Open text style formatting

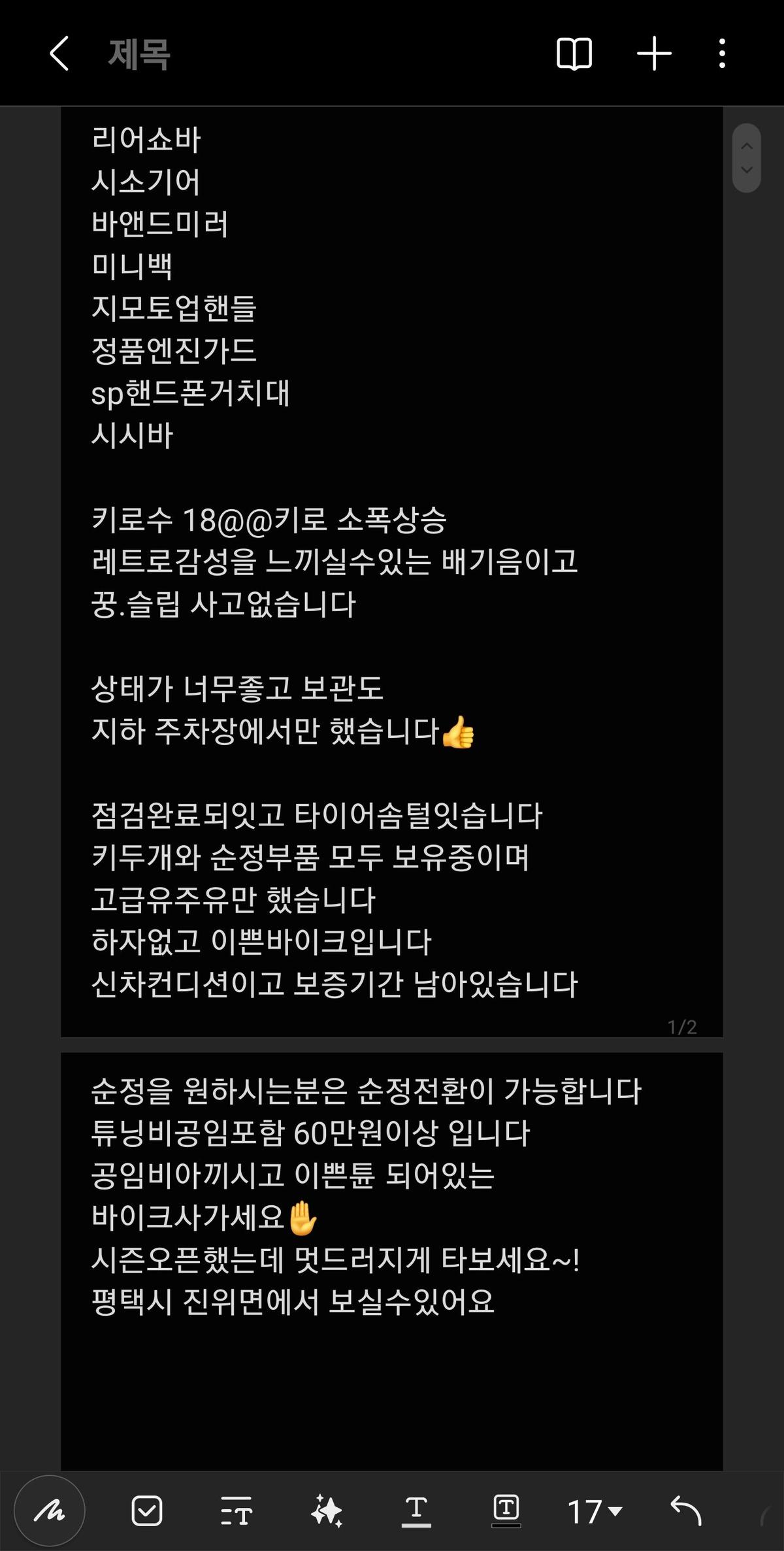pos(236,1510)
